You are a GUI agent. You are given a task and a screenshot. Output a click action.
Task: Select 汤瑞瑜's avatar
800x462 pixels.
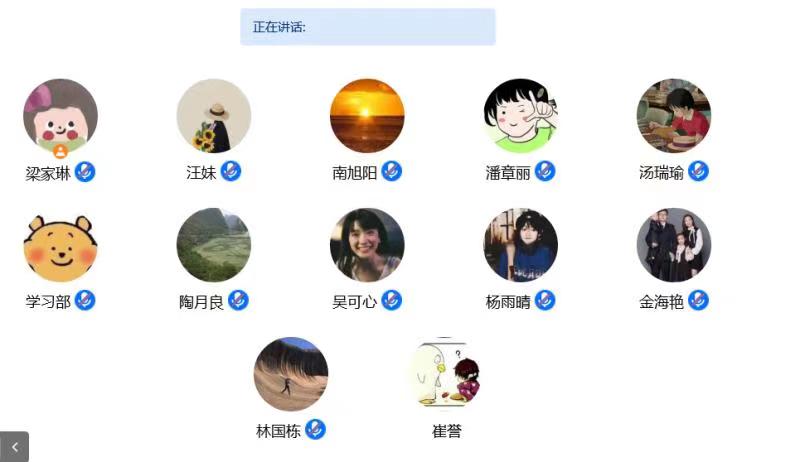pyautogui.click(x=674, y=116)
